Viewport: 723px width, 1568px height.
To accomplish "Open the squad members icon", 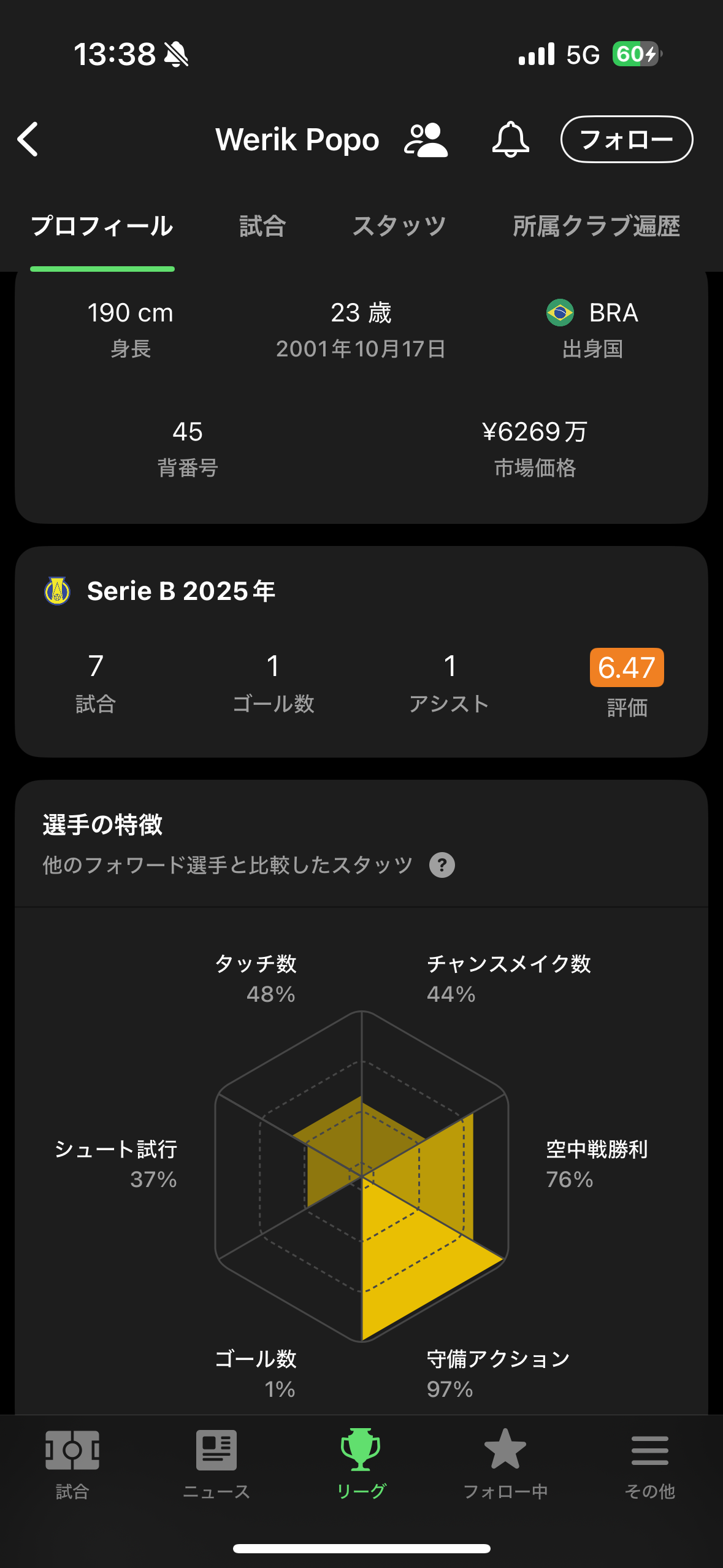I will point(426,140).
